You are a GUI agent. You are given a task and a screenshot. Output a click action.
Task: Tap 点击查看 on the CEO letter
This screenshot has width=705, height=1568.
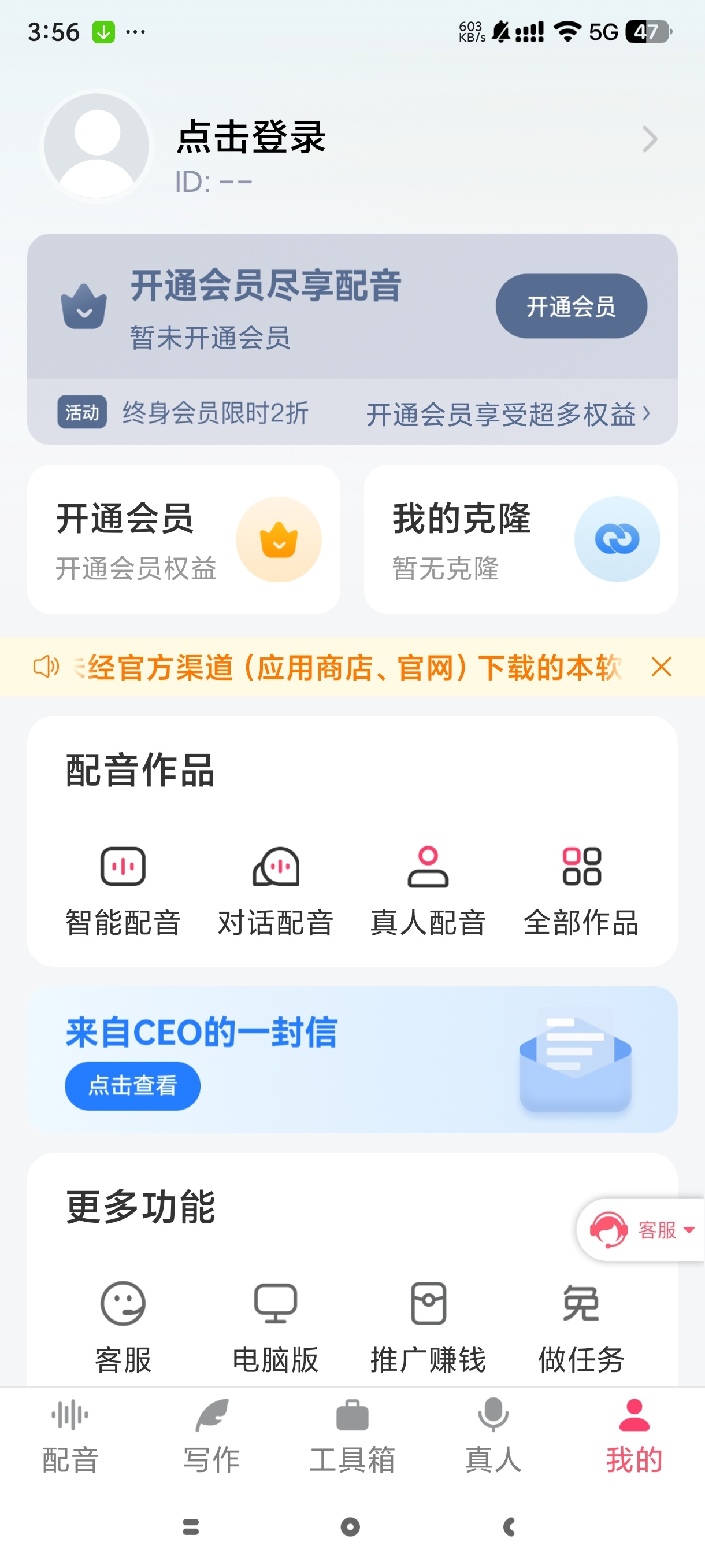[132, 1086]
